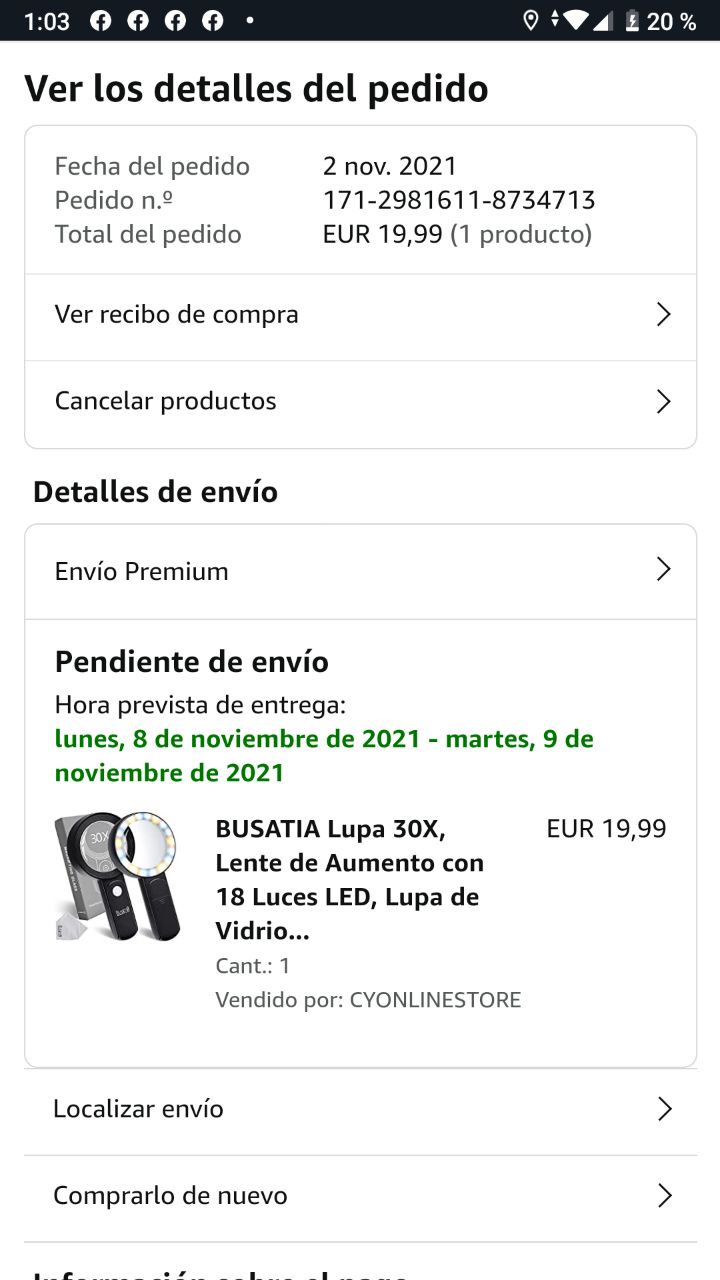Open BUSATIA Lupa 30X product title

coord(350,880)
